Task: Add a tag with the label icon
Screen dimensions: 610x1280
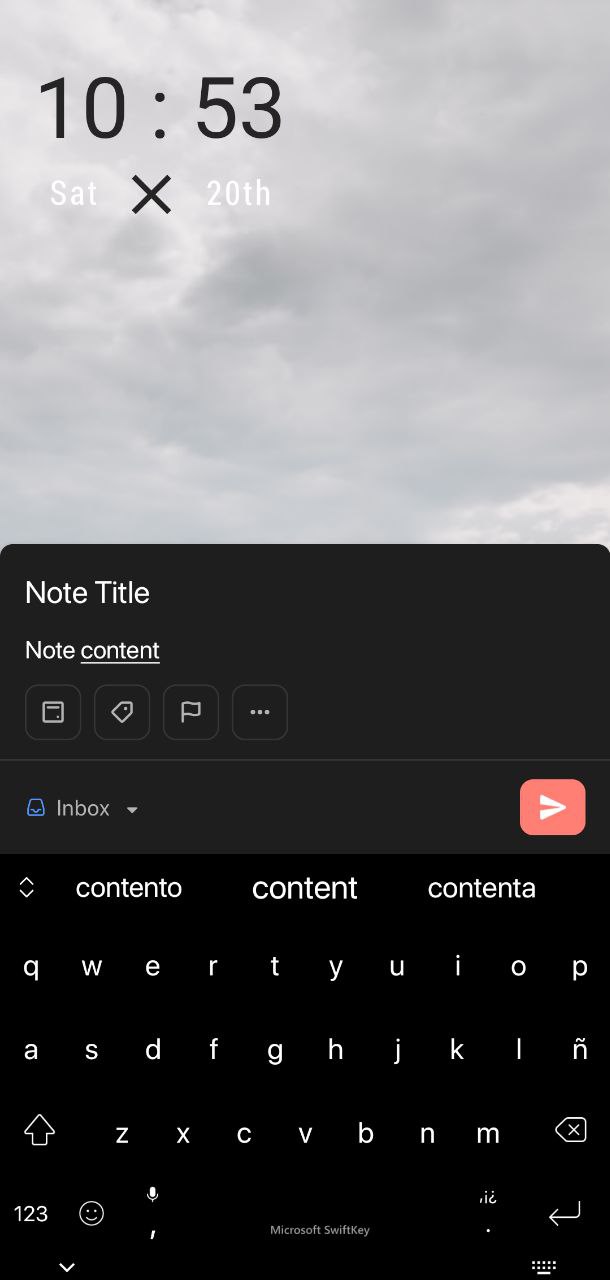Action: [x=122, y=712]
